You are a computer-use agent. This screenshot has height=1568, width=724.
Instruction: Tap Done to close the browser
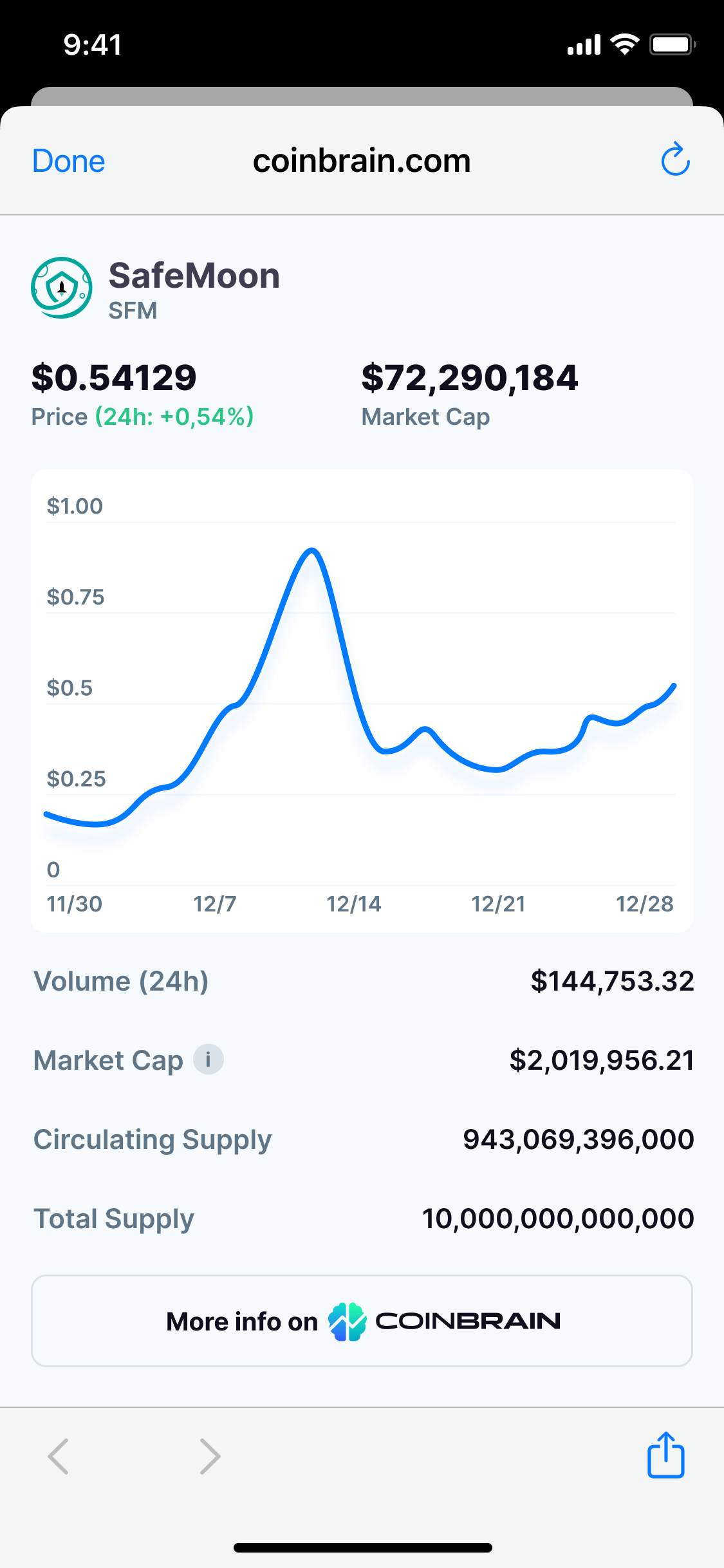(x=68, y=161)
